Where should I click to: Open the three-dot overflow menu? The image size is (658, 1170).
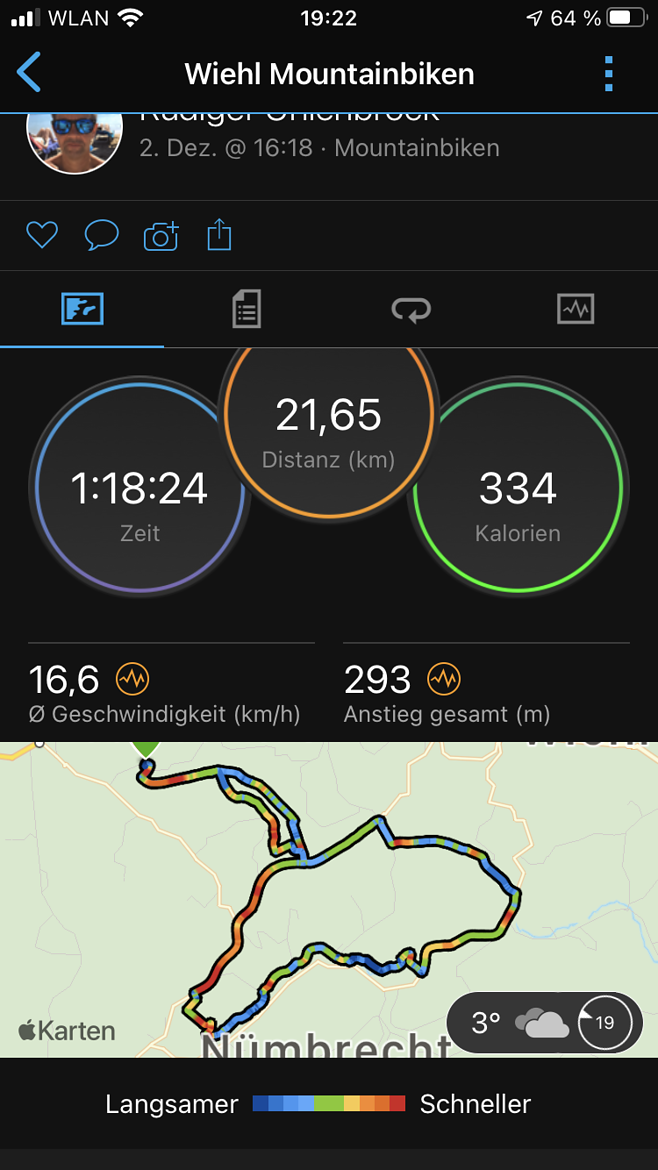point(609,74)
